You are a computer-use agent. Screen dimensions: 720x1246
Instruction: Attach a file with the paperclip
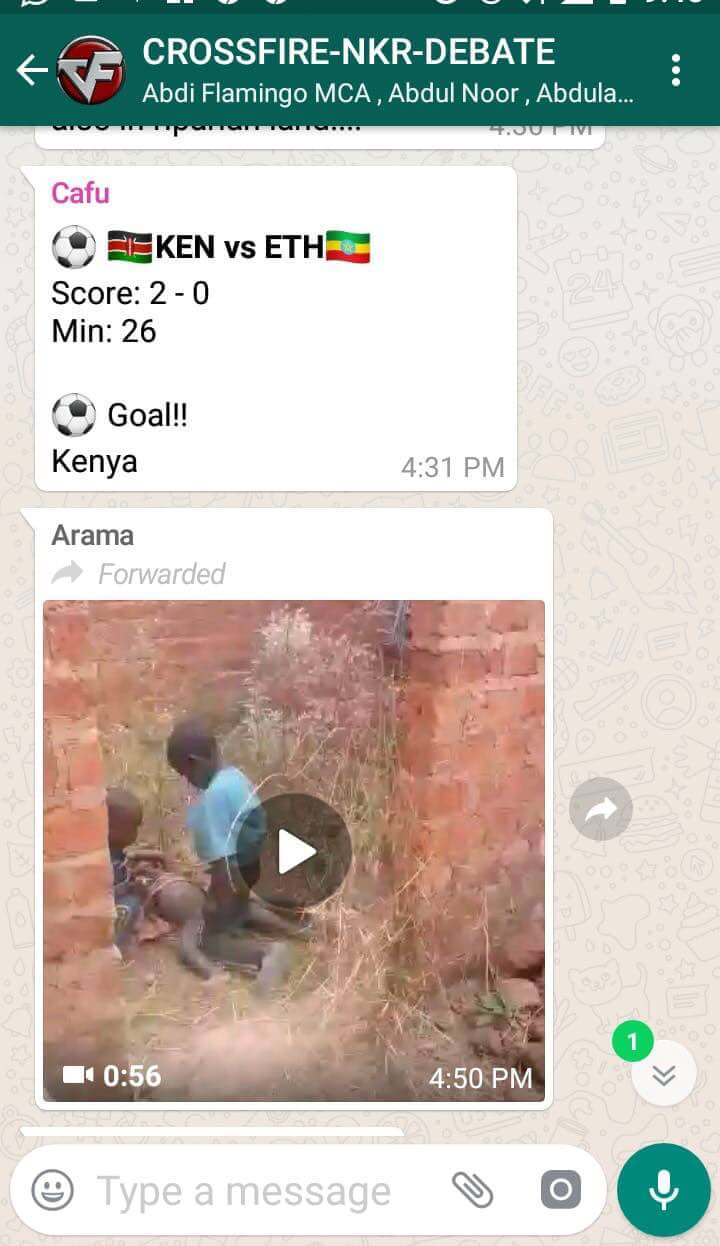coord(472,1190)
